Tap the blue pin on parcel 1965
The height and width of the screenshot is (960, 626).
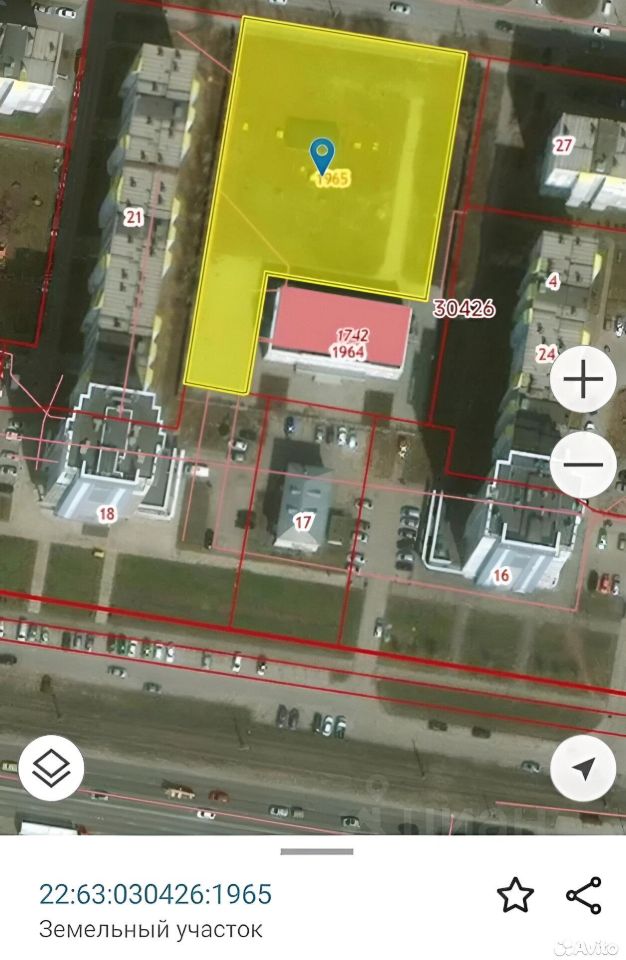pos(322,157)
